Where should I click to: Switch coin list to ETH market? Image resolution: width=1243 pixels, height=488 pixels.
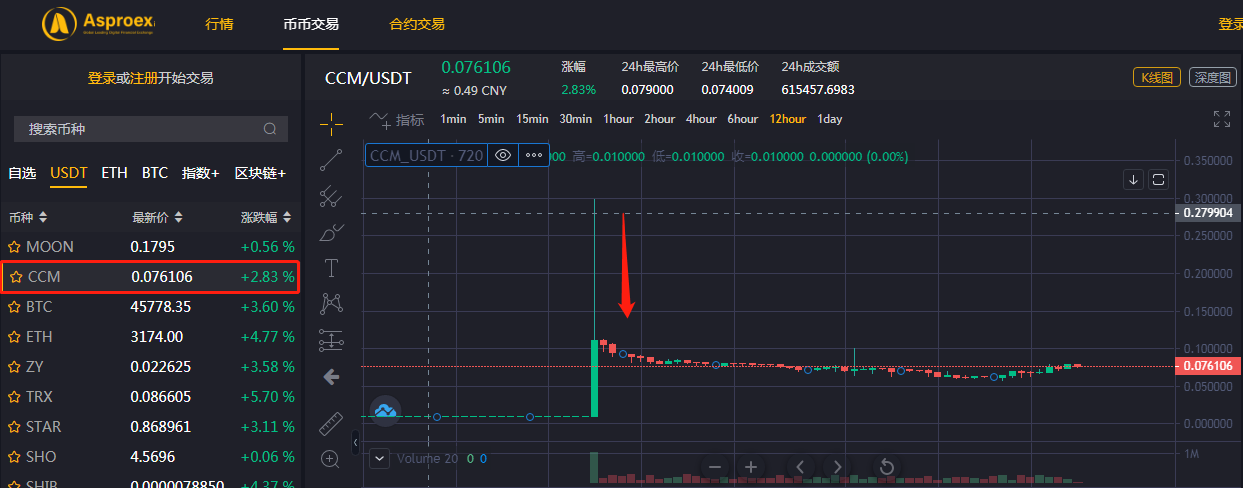(x=114, y=173)
